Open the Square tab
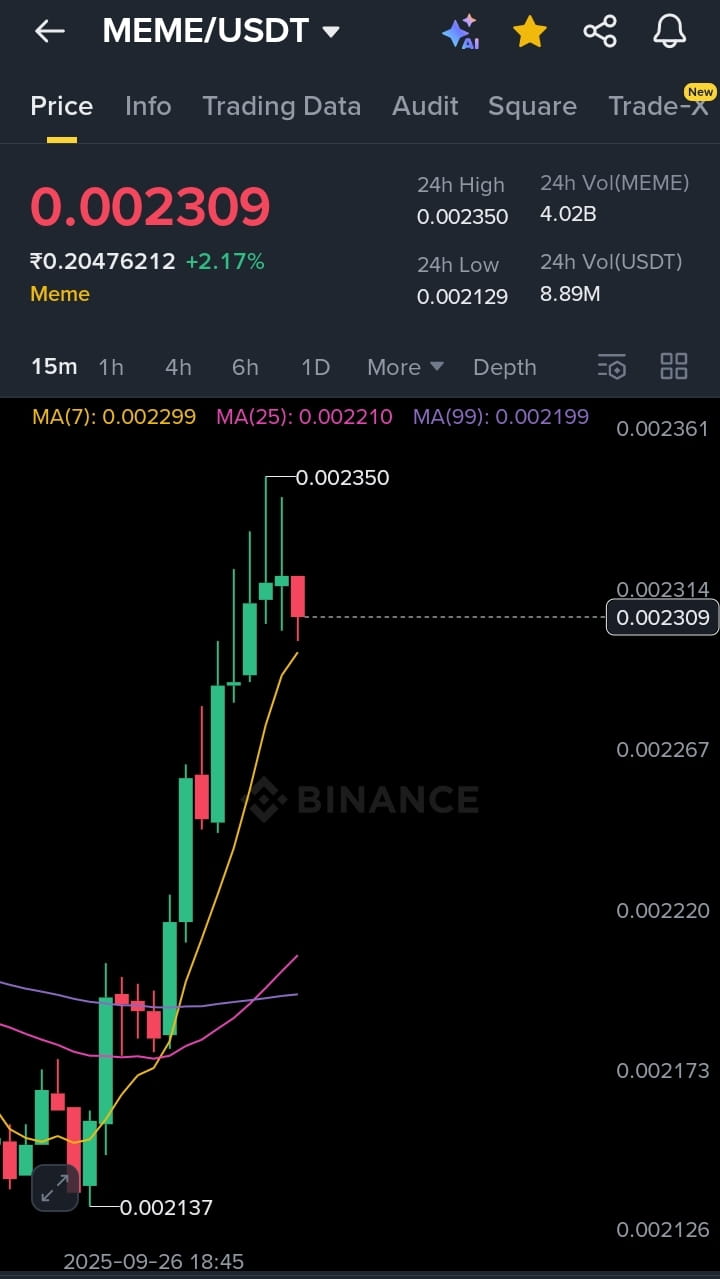 (x=532, y=106)
